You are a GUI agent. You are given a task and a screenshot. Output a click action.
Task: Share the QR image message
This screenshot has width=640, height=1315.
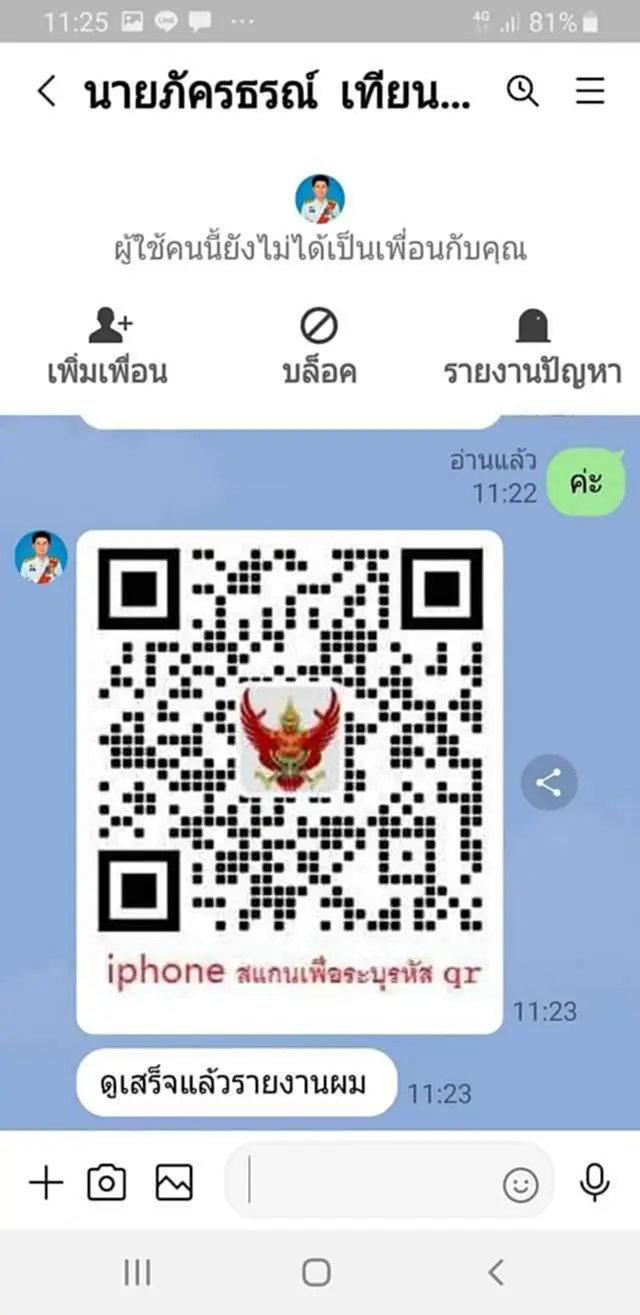tap(549, 783)
